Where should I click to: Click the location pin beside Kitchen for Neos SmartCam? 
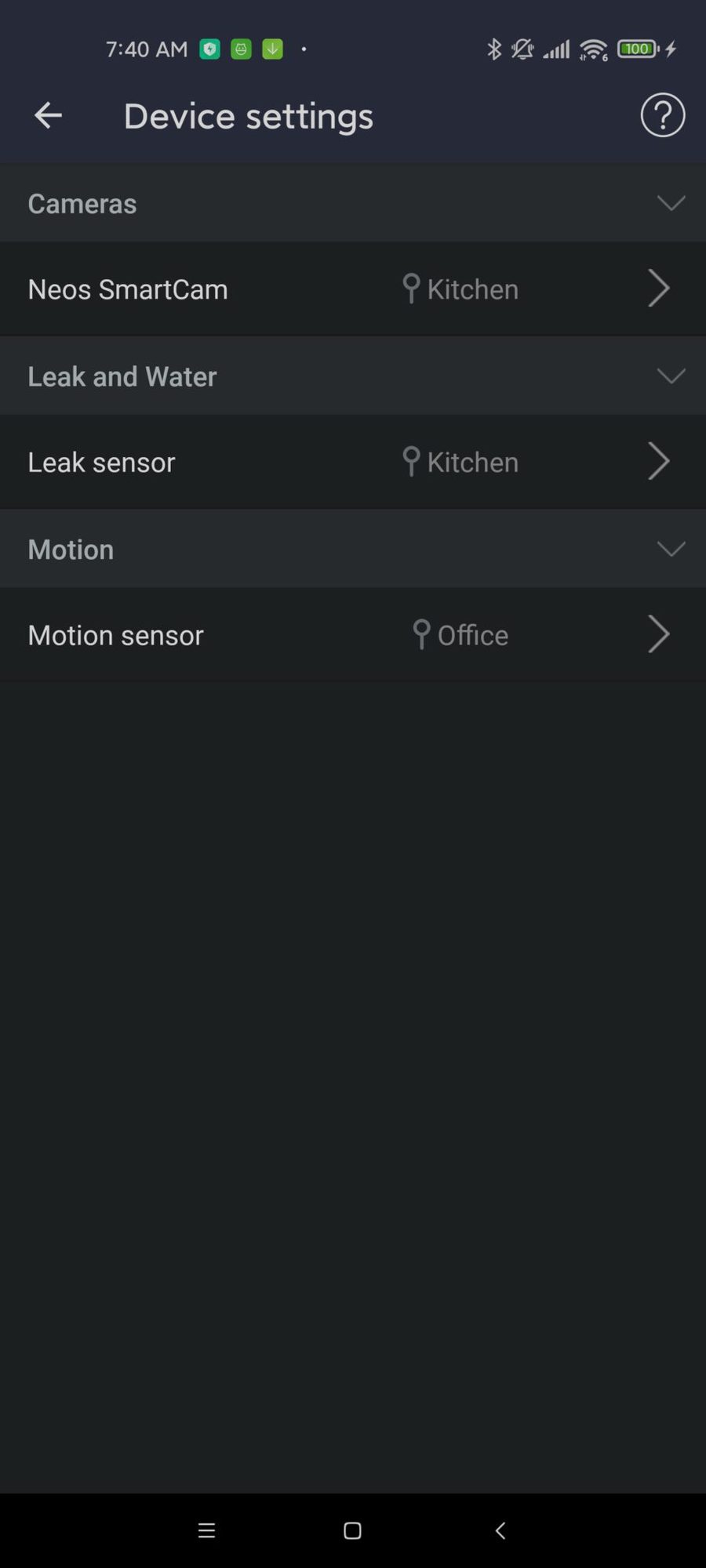click(411, 289)
